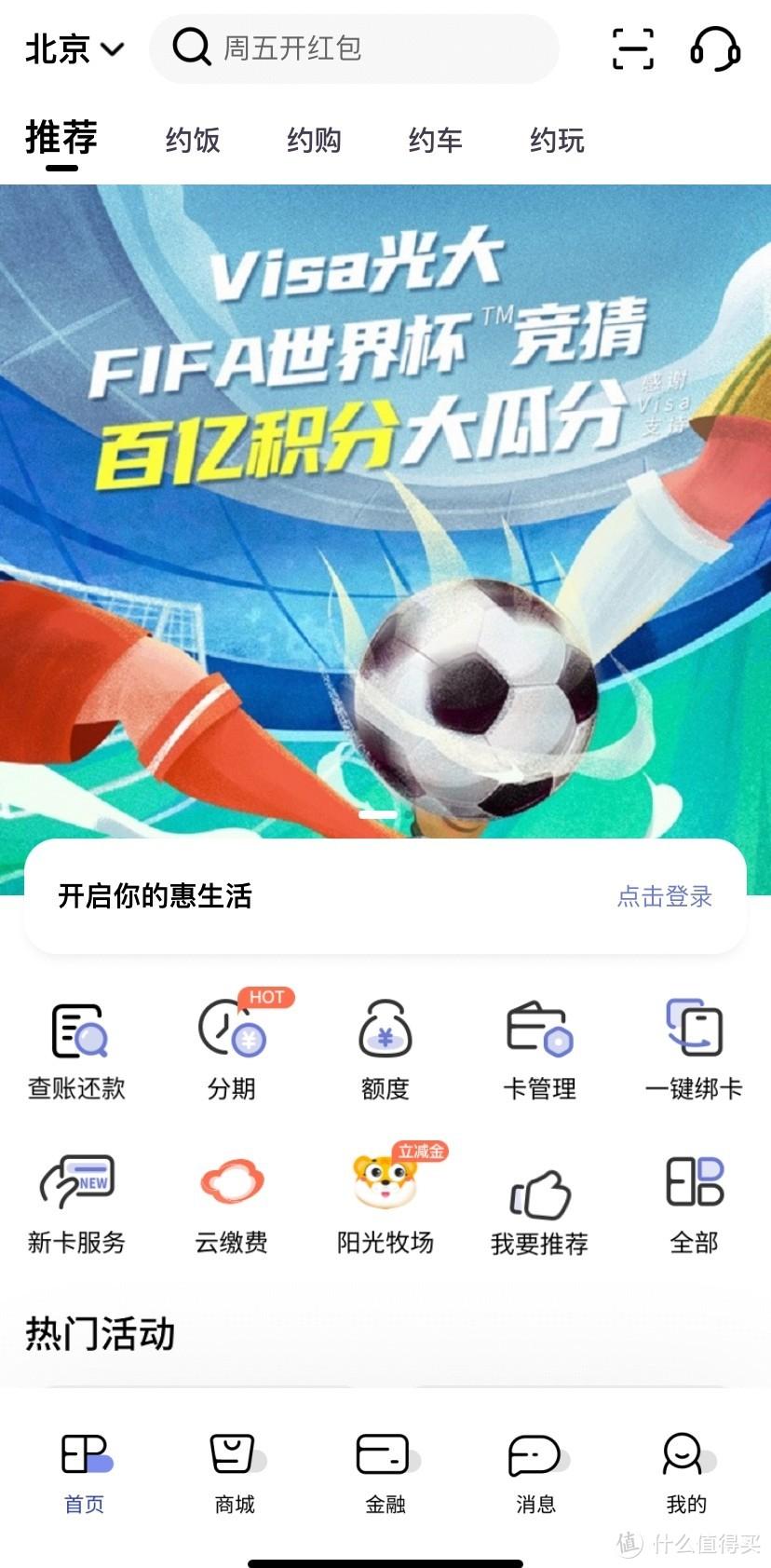The image size is (771, 1568).
Task: Open the 查账还款 (bill inquiry) icon
Action: pos(75,1047)
